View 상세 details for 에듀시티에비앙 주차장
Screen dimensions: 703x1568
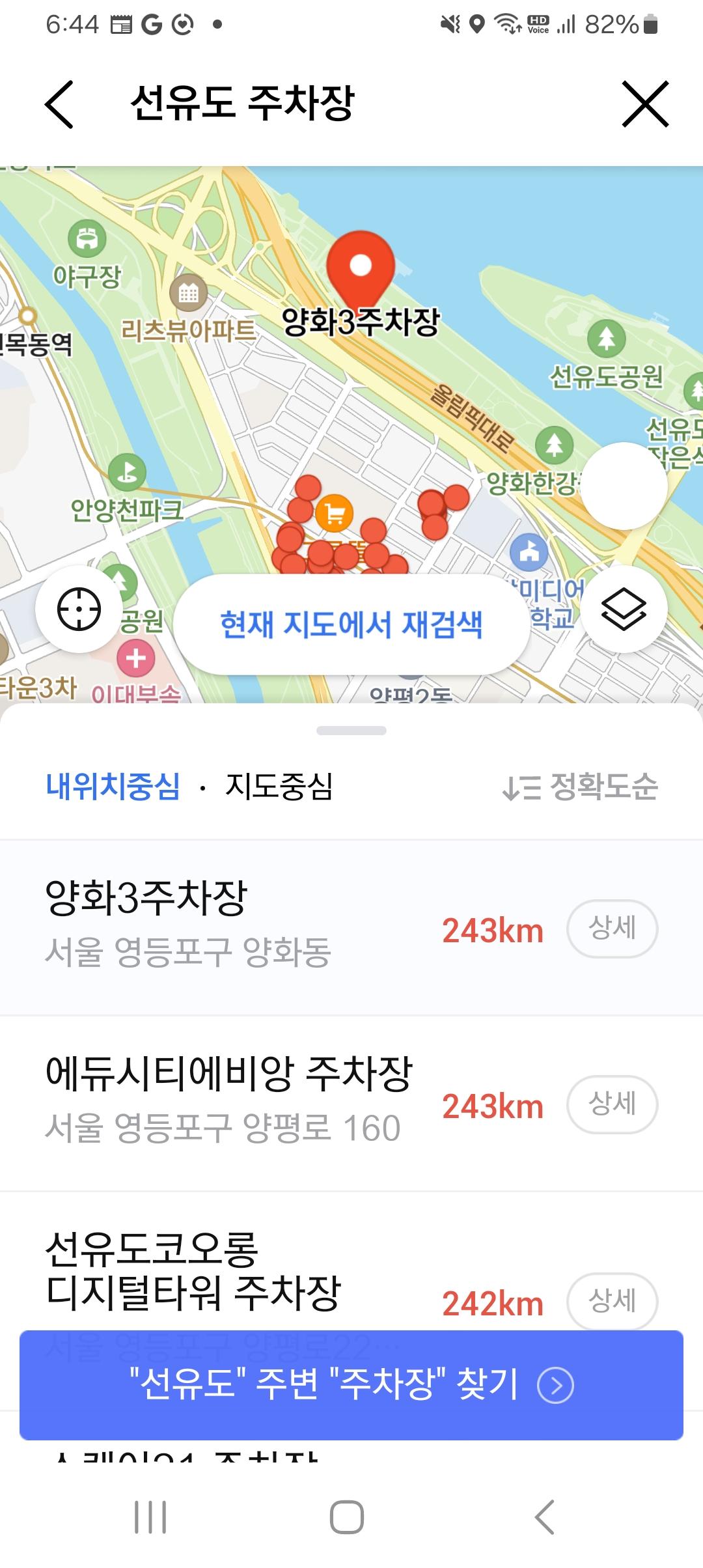pyautogui.click(x=612, y=1104)
